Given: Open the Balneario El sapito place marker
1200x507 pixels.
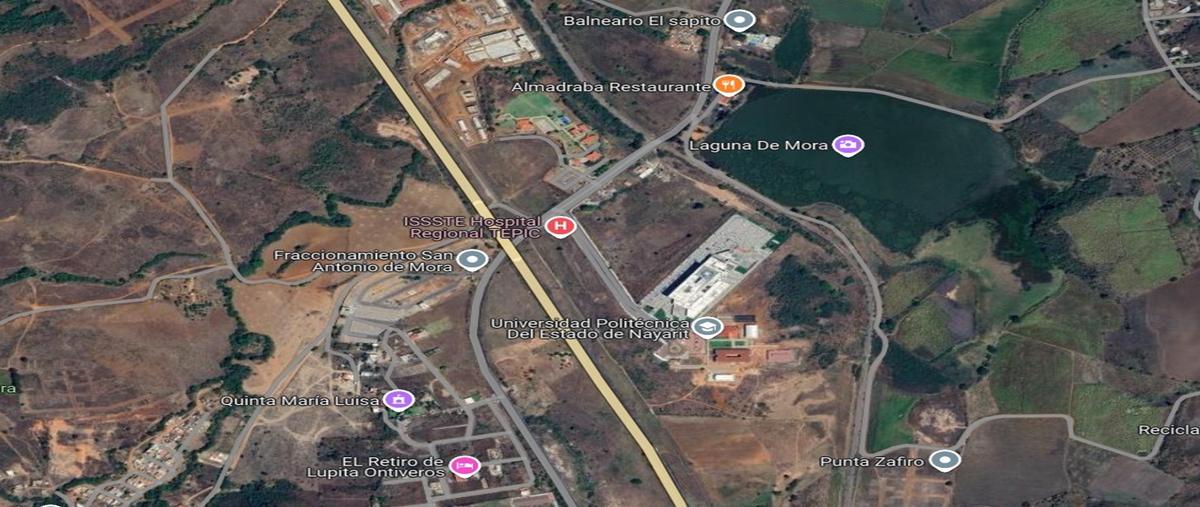Looking at the screenshot, I should 739,20.
